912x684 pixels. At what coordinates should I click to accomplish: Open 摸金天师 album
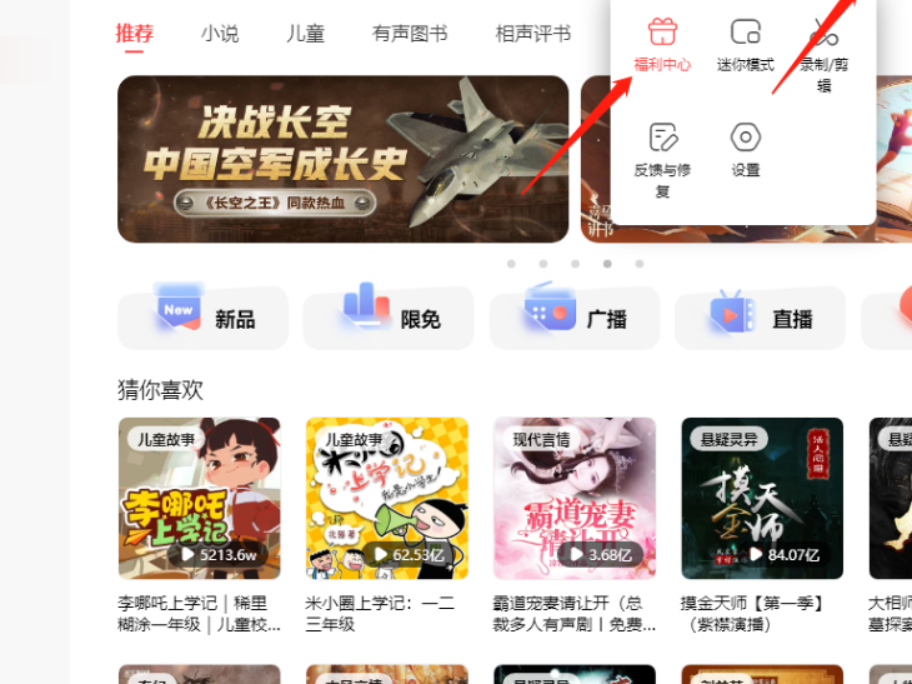click(x=762, y=498)
